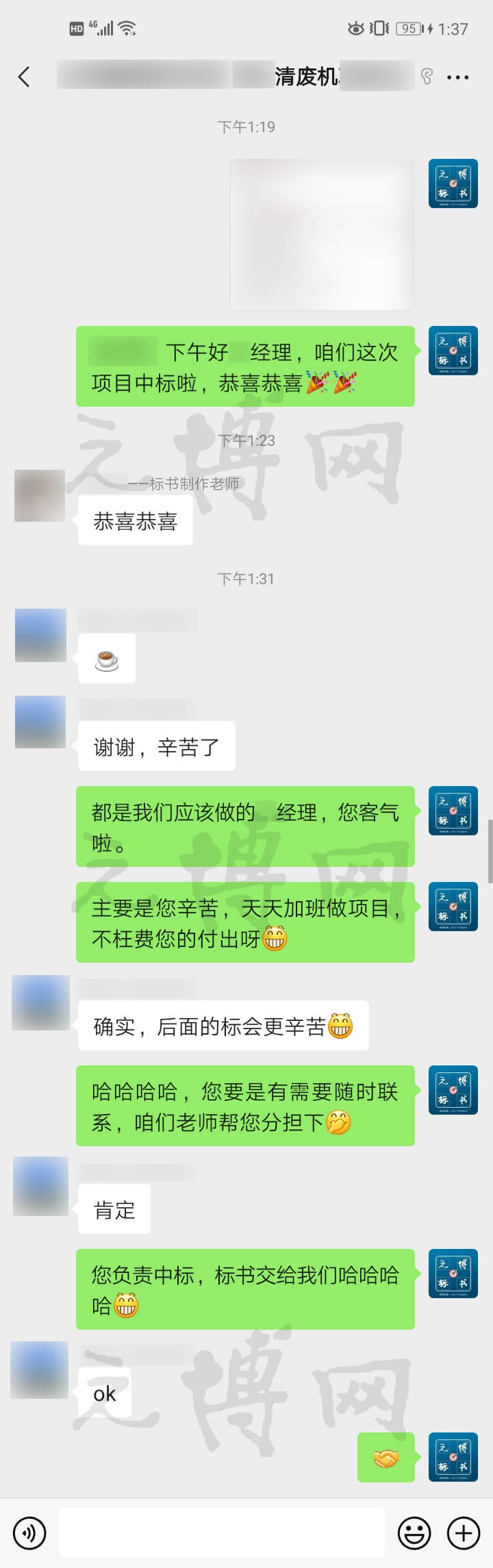Tap sender avatar beside handshake emoji message
Image resolution: width=493 pixels, height=1568 pixels.
point(453,1457)
